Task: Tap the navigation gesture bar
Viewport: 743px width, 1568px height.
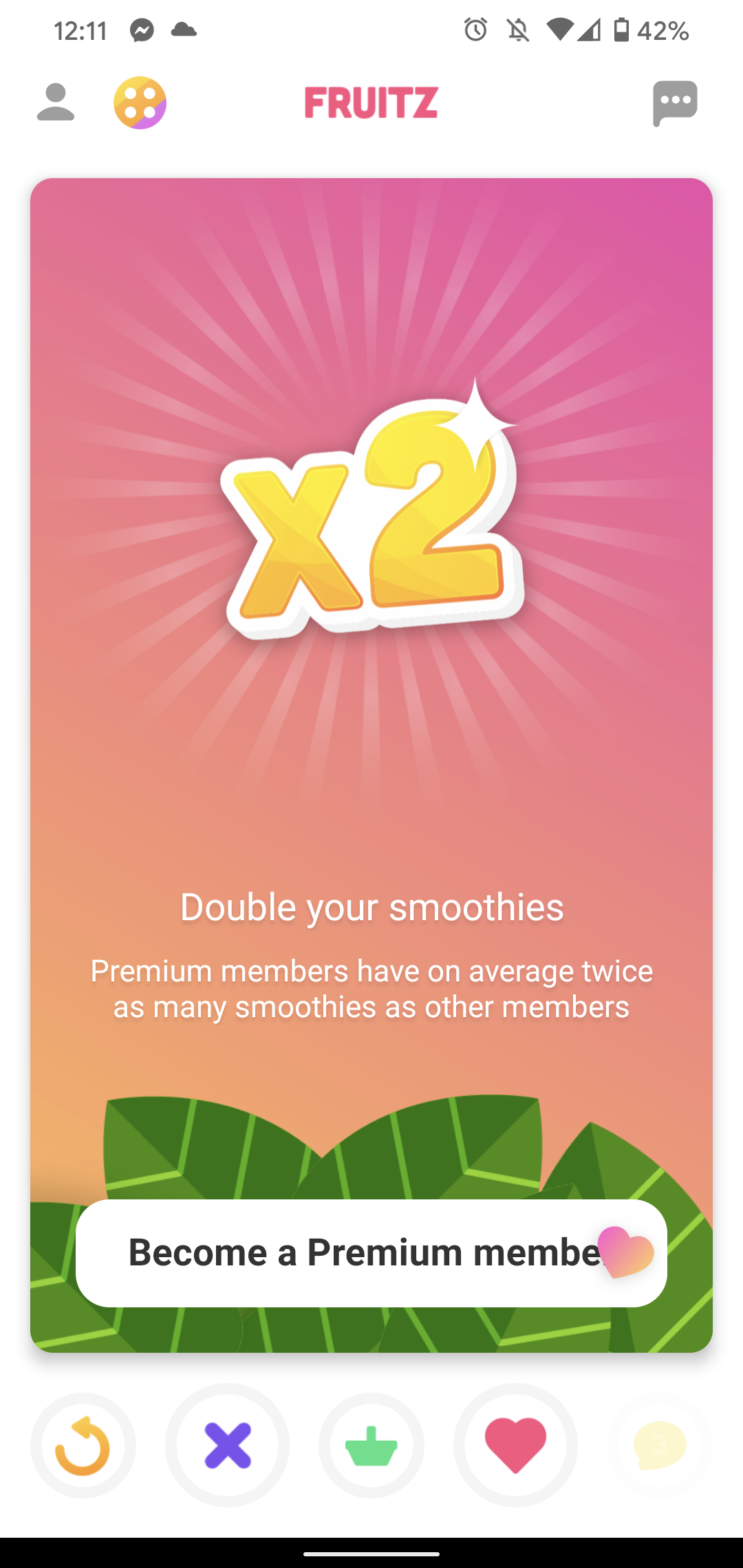Action: pyautogui.click(x=371, y=1551)
